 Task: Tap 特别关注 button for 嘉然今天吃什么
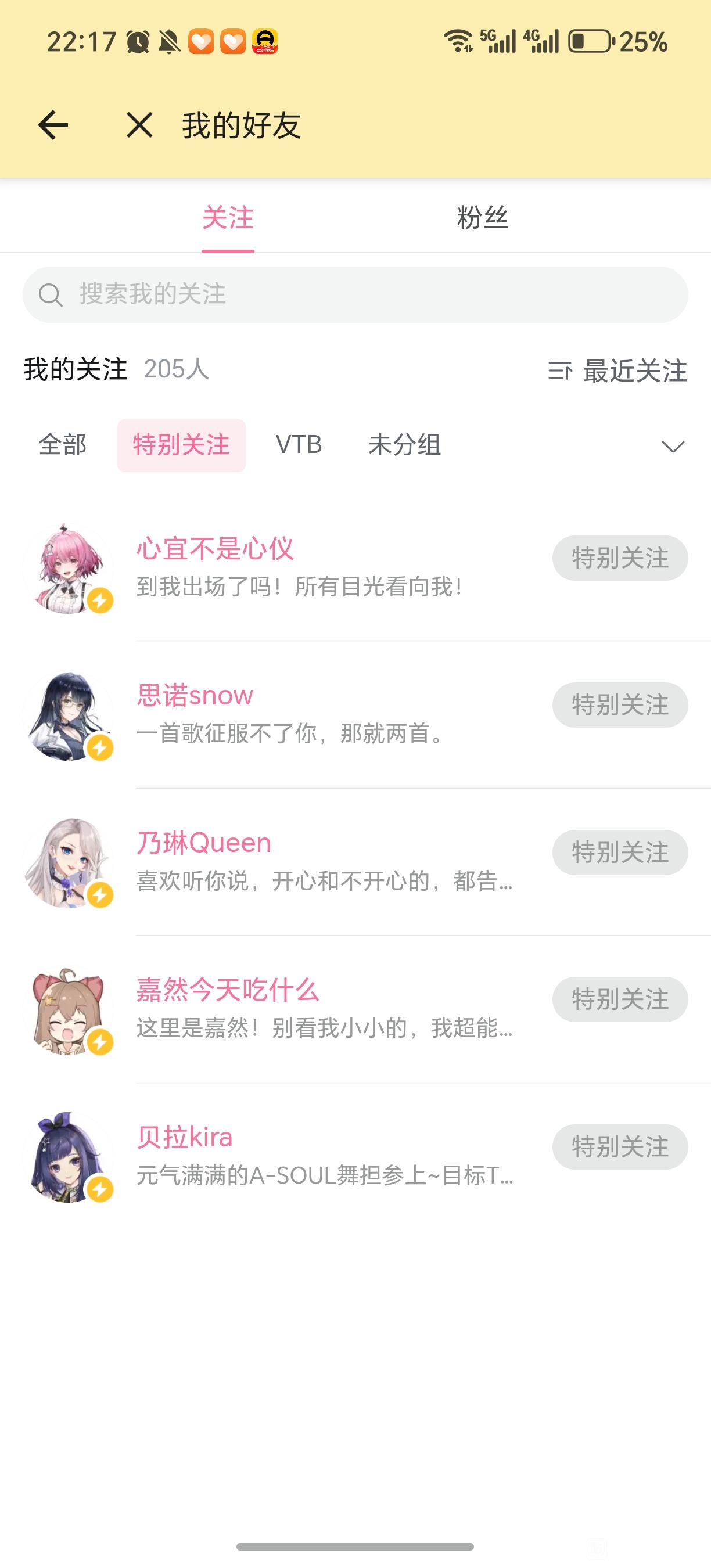[x=620, y=999]
